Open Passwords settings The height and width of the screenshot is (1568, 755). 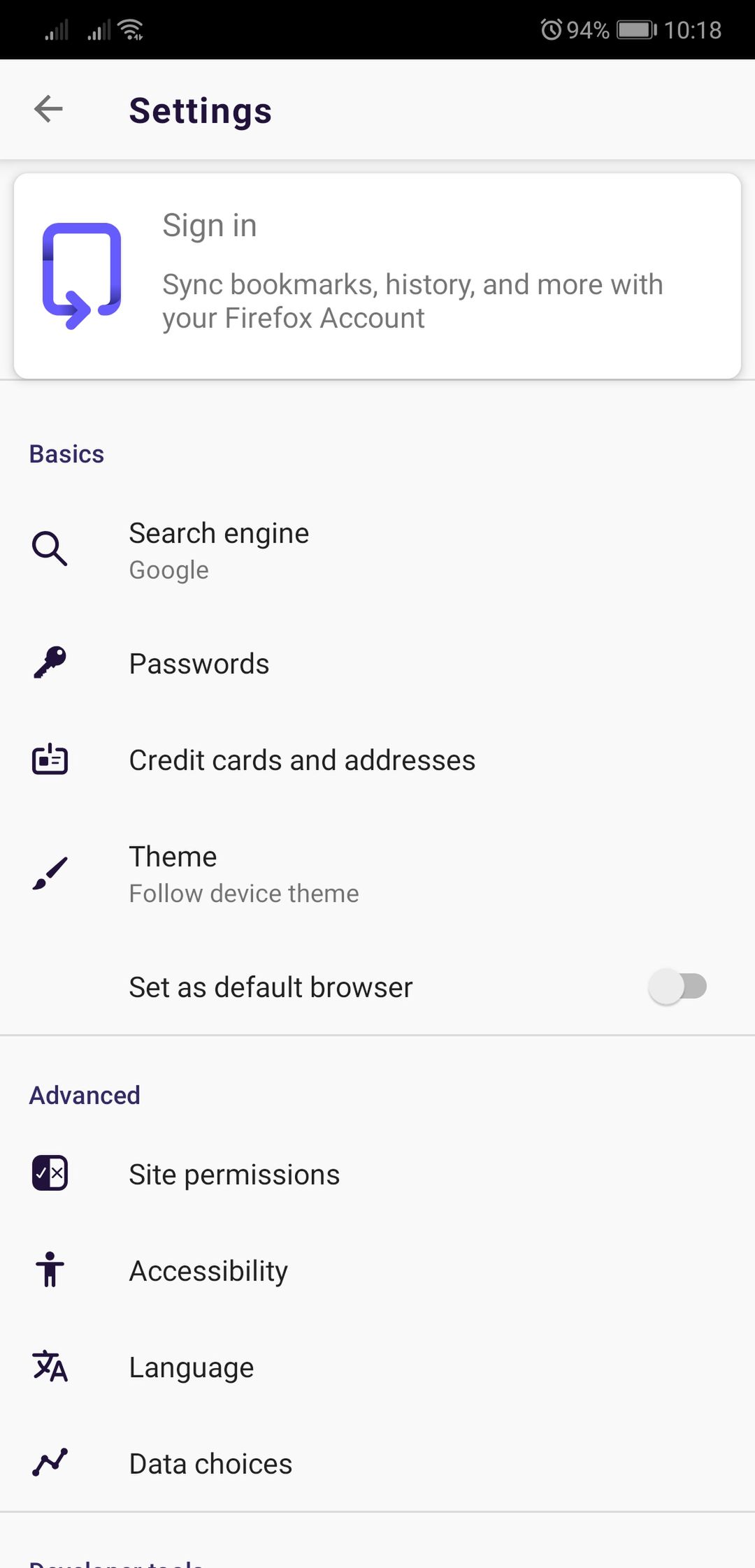tap(377, 664)
